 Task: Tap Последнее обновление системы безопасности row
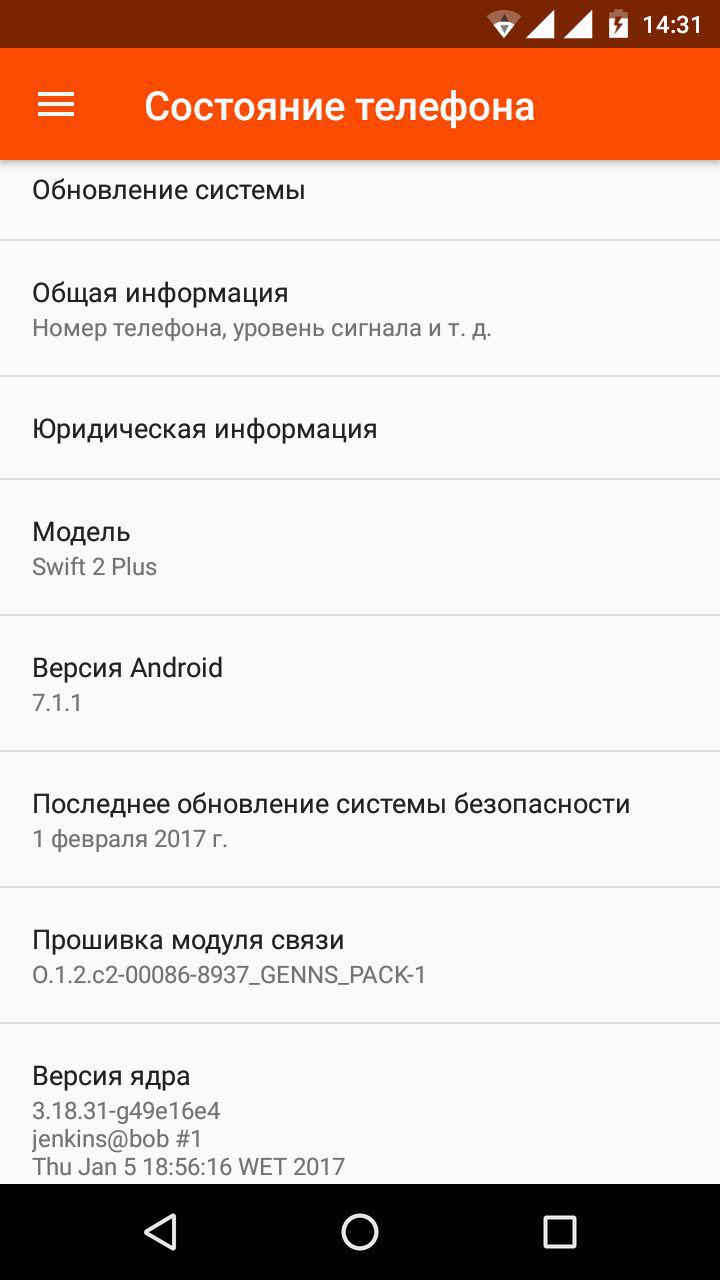360,819
